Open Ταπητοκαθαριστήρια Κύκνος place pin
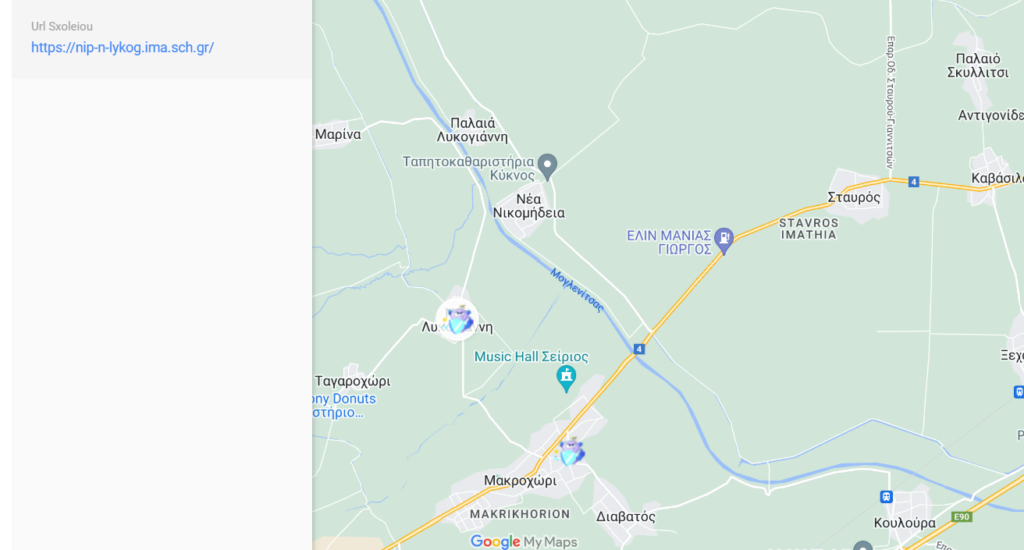This screenshot has height=550, width=1024. pyautogui.click(x=547, y=164)
